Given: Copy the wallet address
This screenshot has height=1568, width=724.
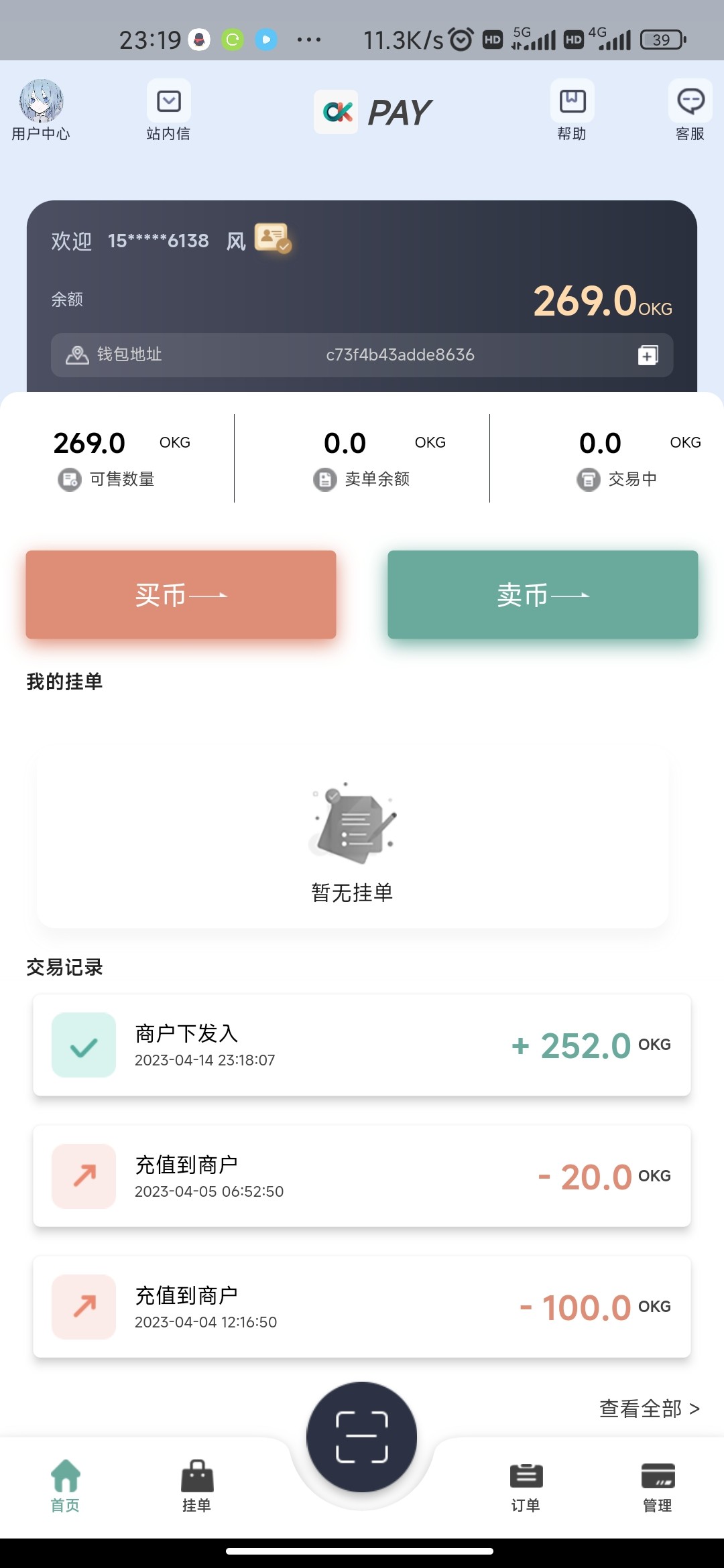Looking at the screenshot, I should 648,355.
